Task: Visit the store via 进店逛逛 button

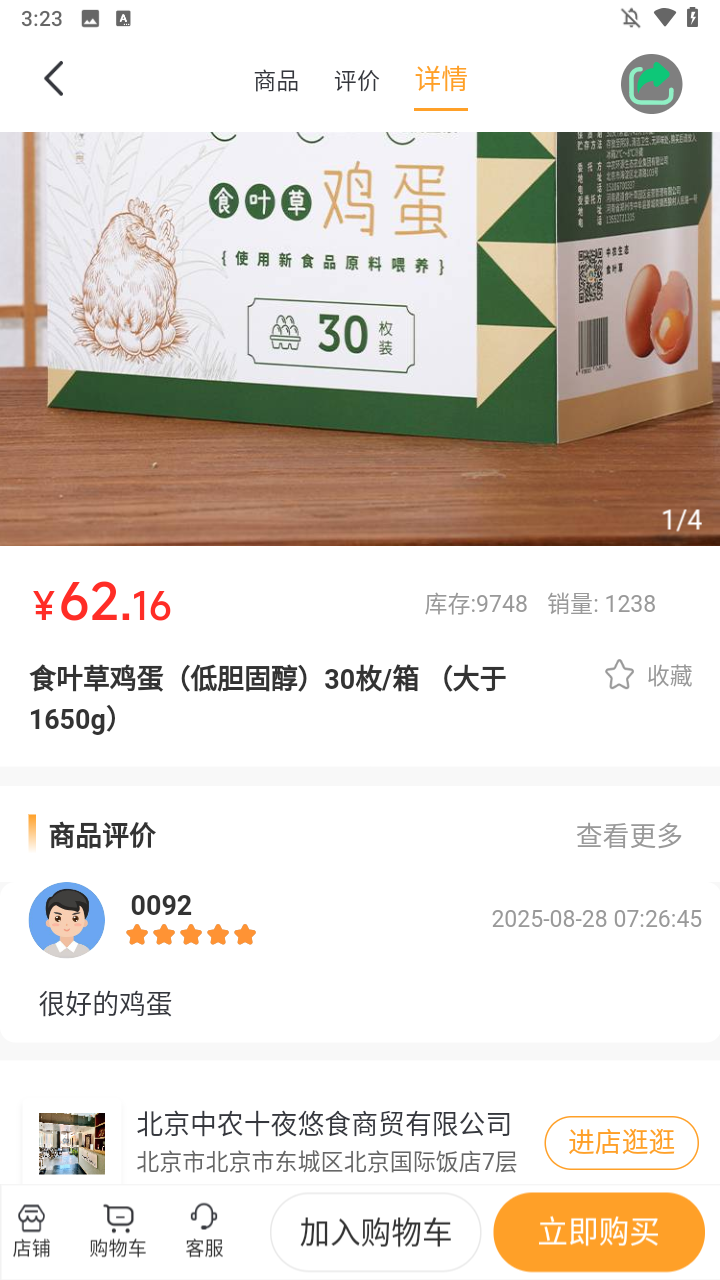Action: coord(621,1142)
